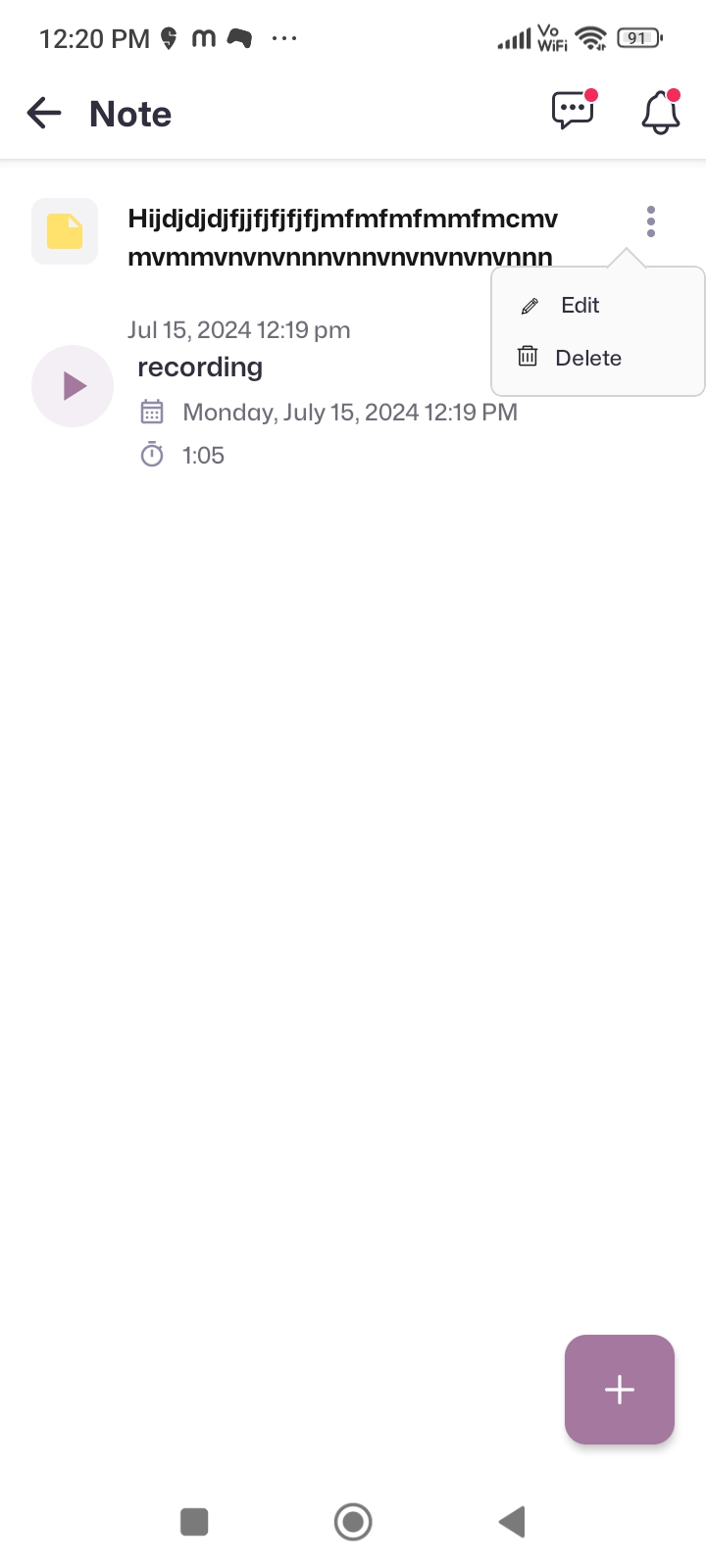Open the messages chat icon
706x1568 pixels.
pyautogui.click(x=574, y=111)
